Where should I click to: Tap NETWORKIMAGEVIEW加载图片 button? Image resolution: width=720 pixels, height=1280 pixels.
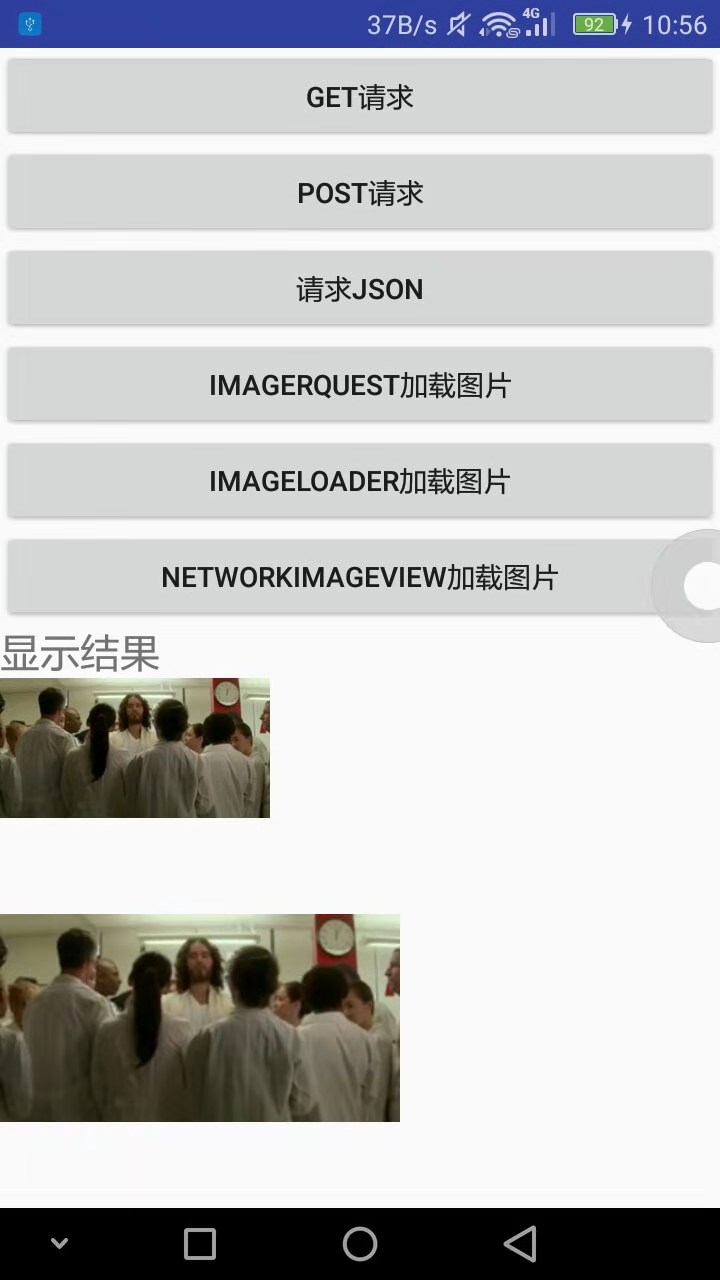360,576
